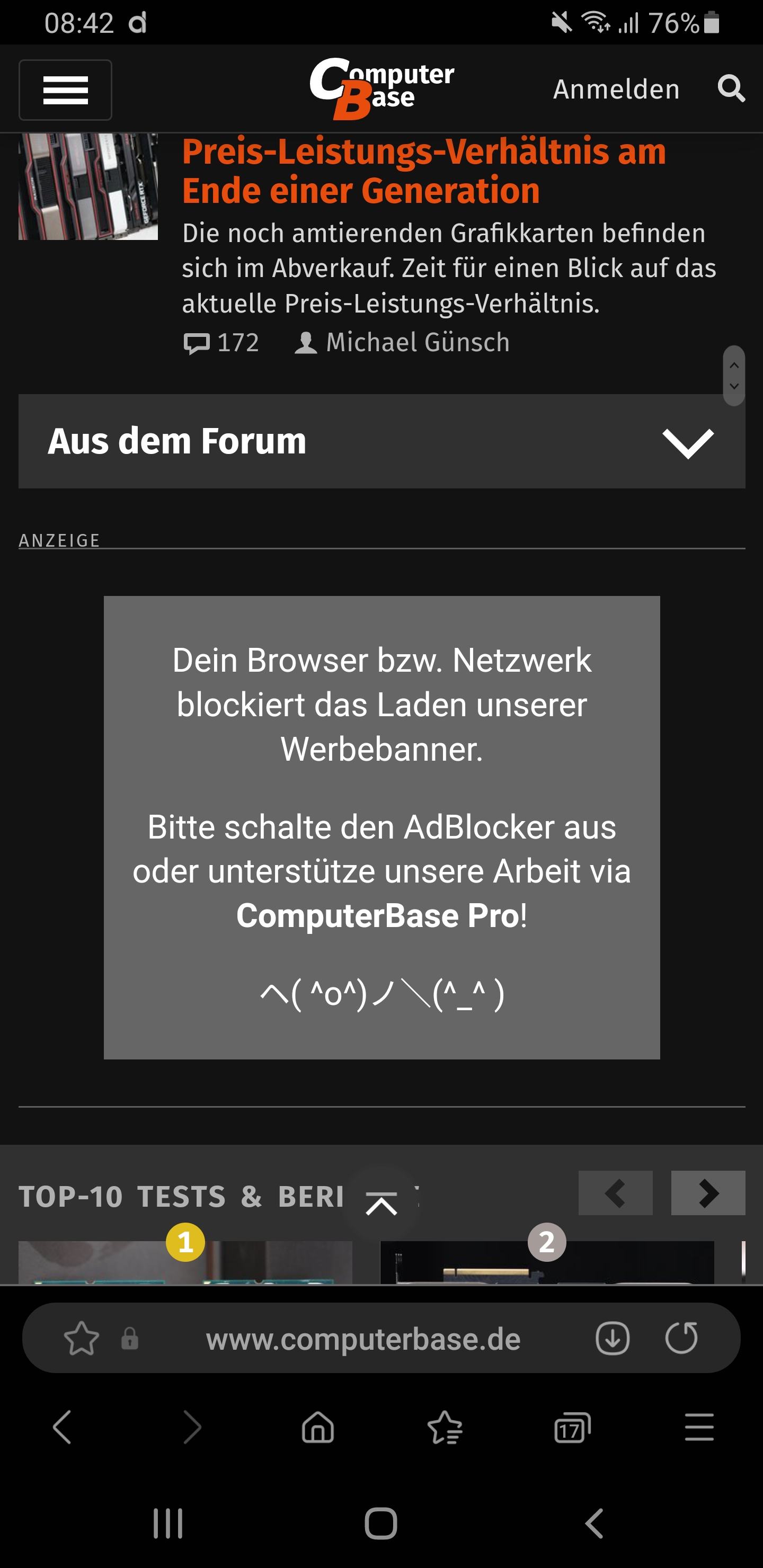Open the Preis-Leistungs-Verhältnis article headline
This screenshot has width=763, height=1568.
[424, 171]
